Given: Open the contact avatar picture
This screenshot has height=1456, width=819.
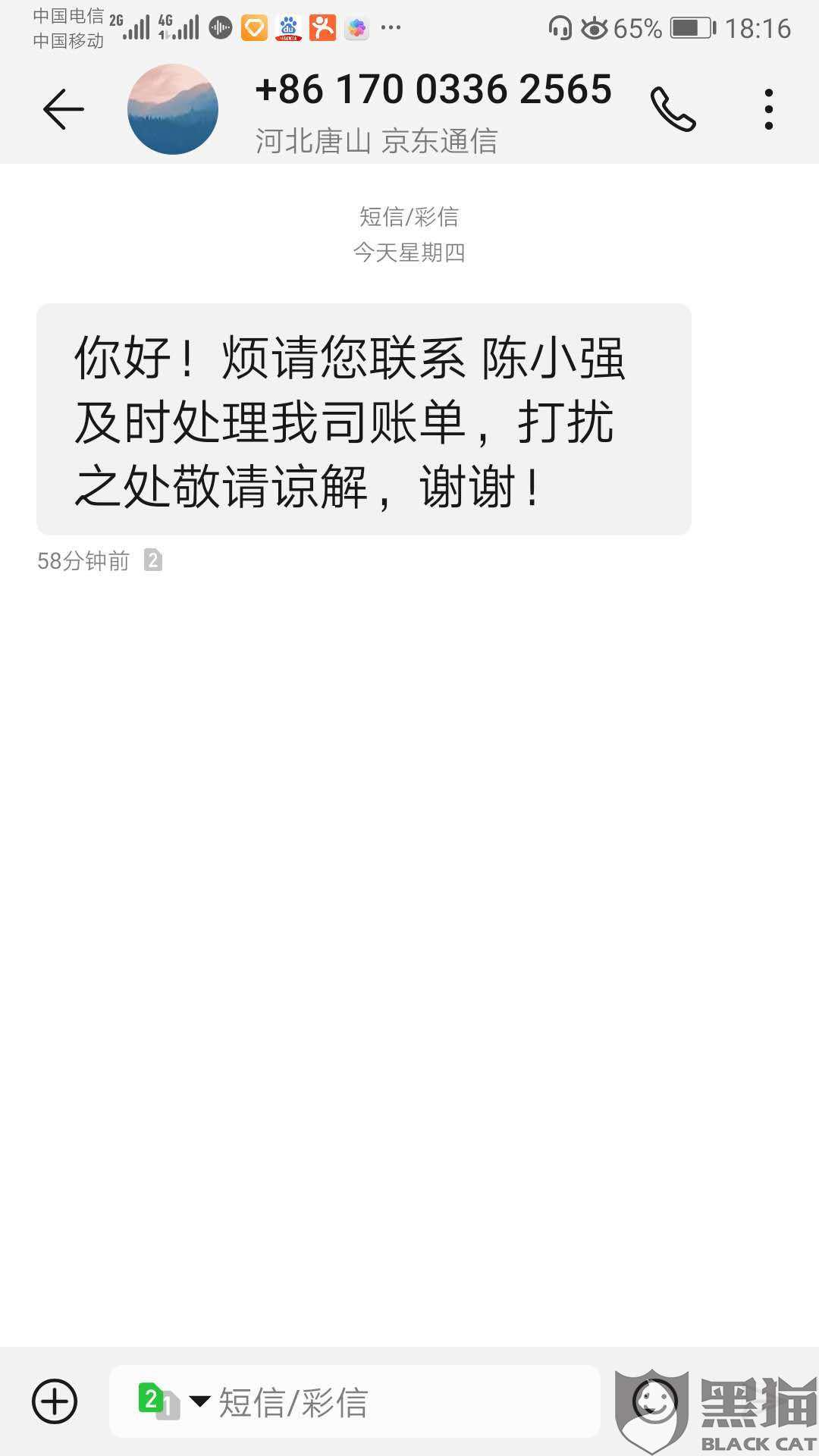Looking at the screenshot, I should pos(173,109).
